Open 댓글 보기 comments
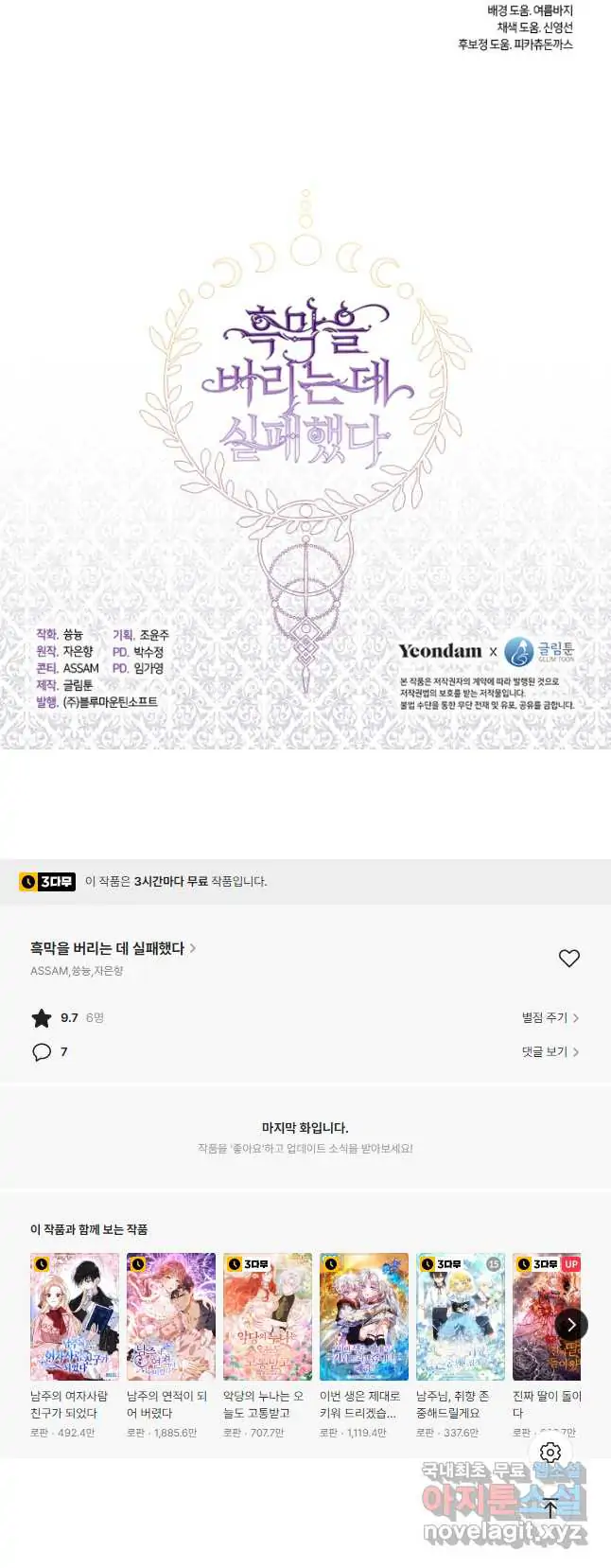 (x=550, y=1051)
